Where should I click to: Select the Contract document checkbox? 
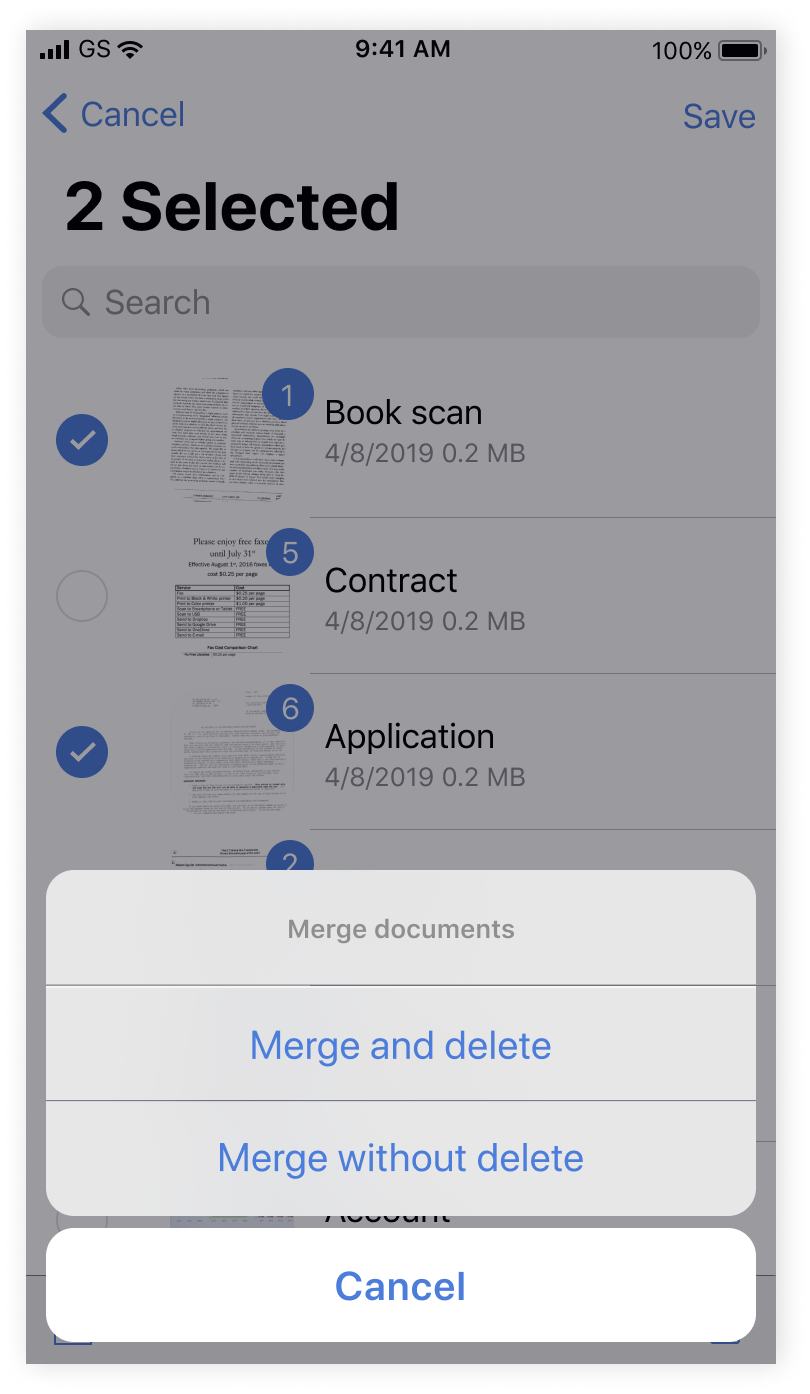(82, 596)
